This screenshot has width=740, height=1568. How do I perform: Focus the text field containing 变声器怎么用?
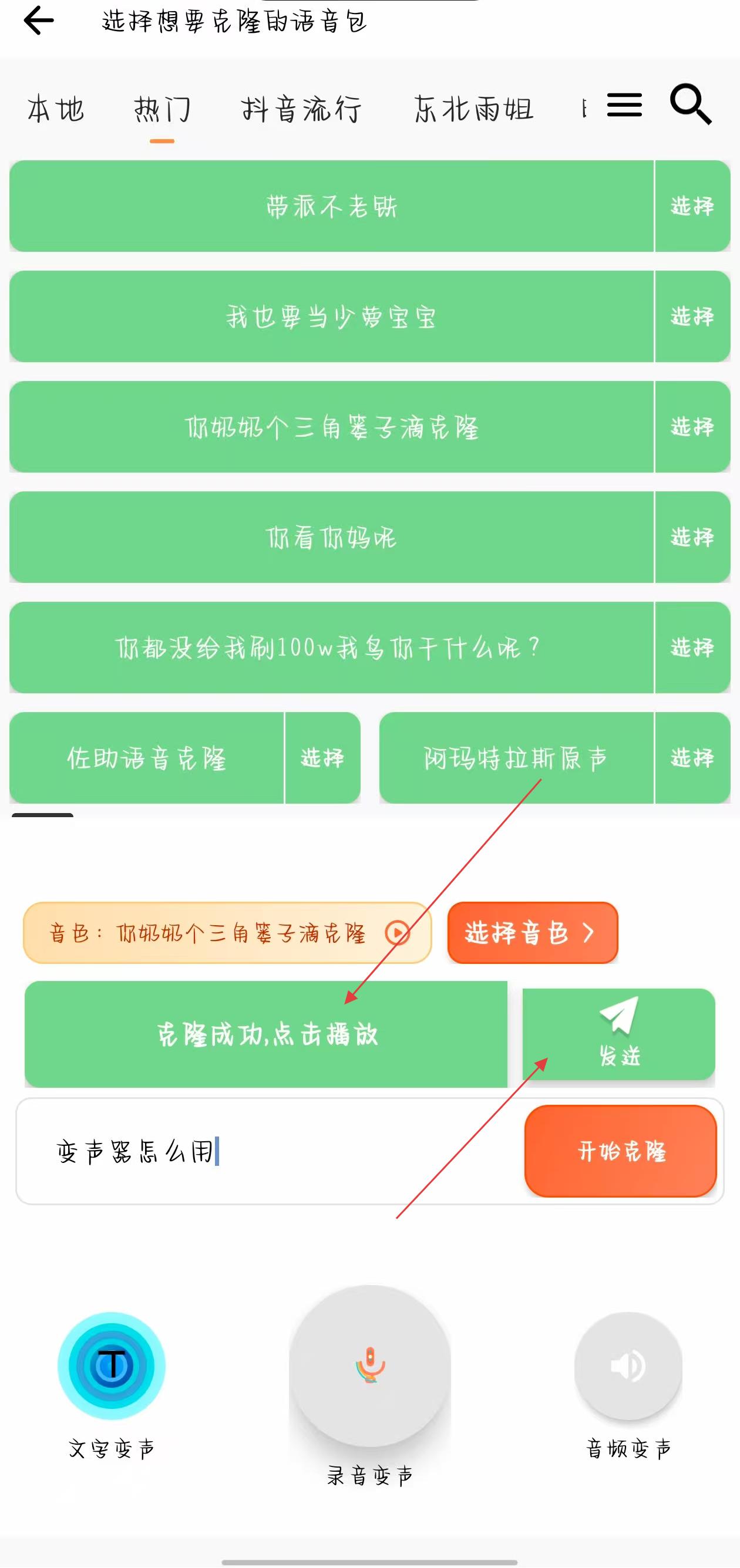pos(268,1151)
